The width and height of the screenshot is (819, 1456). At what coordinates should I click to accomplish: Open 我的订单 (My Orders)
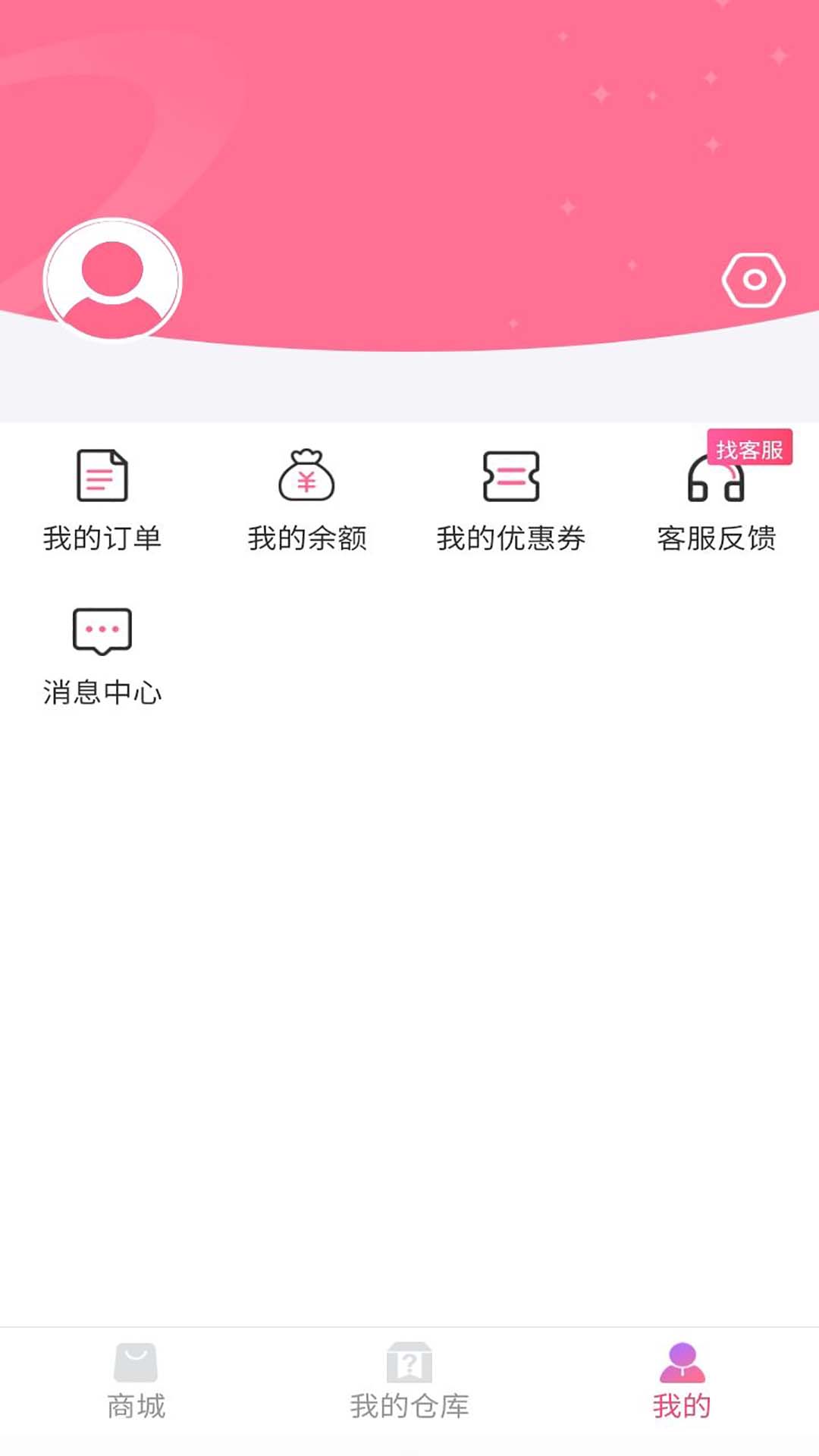coord(102,500)
